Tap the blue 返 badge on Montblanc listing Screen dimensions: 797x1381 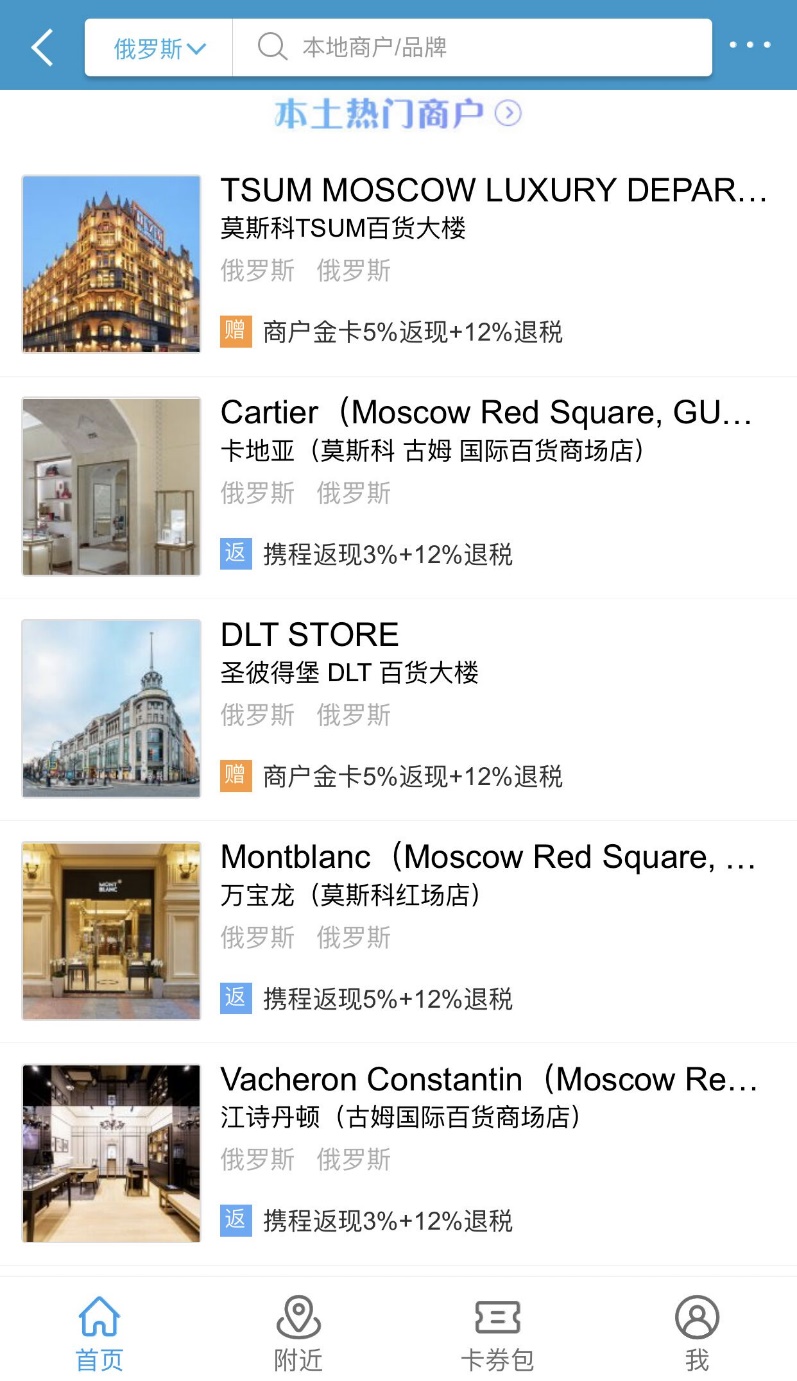[236, 999]
